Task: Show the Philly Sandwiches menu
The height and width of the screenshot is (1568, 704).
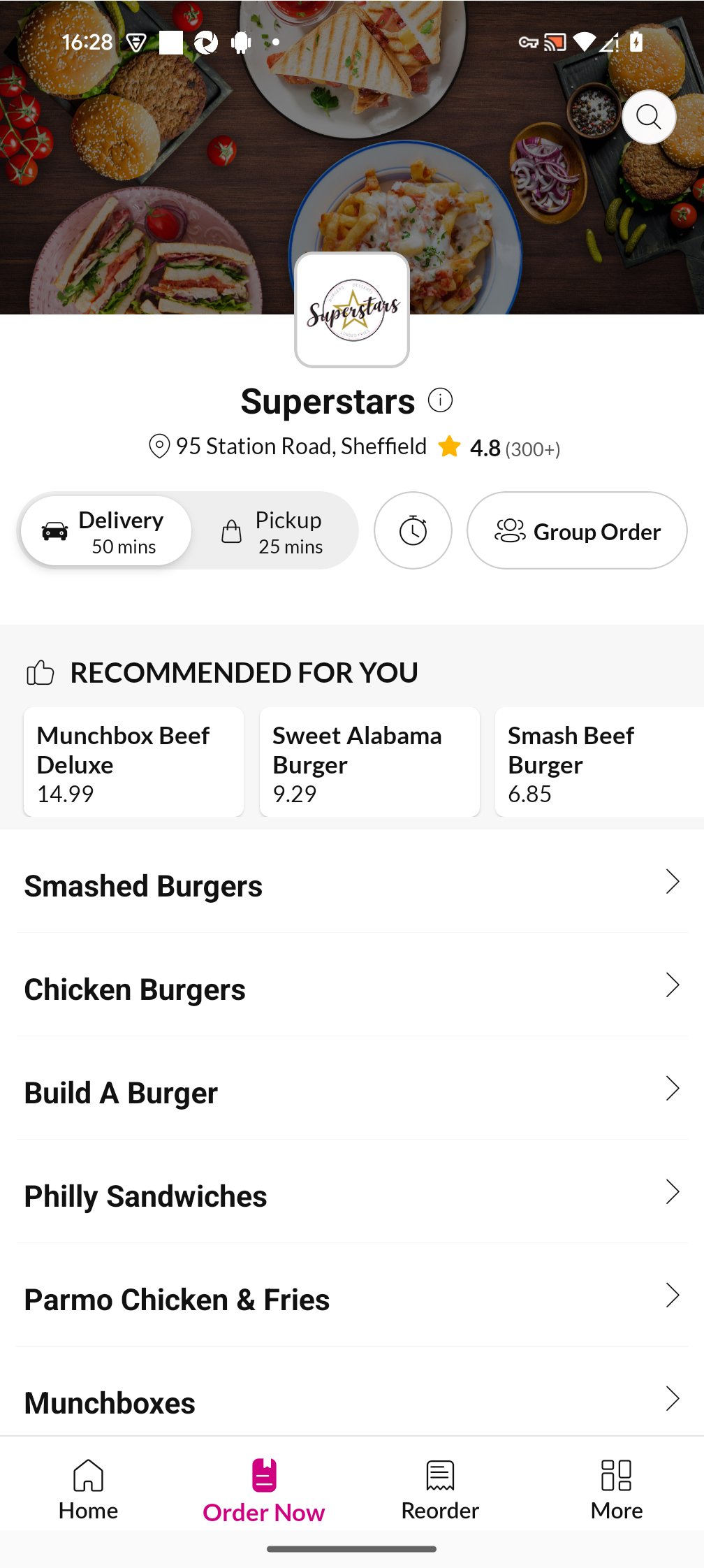Action: coord(352,1196)
